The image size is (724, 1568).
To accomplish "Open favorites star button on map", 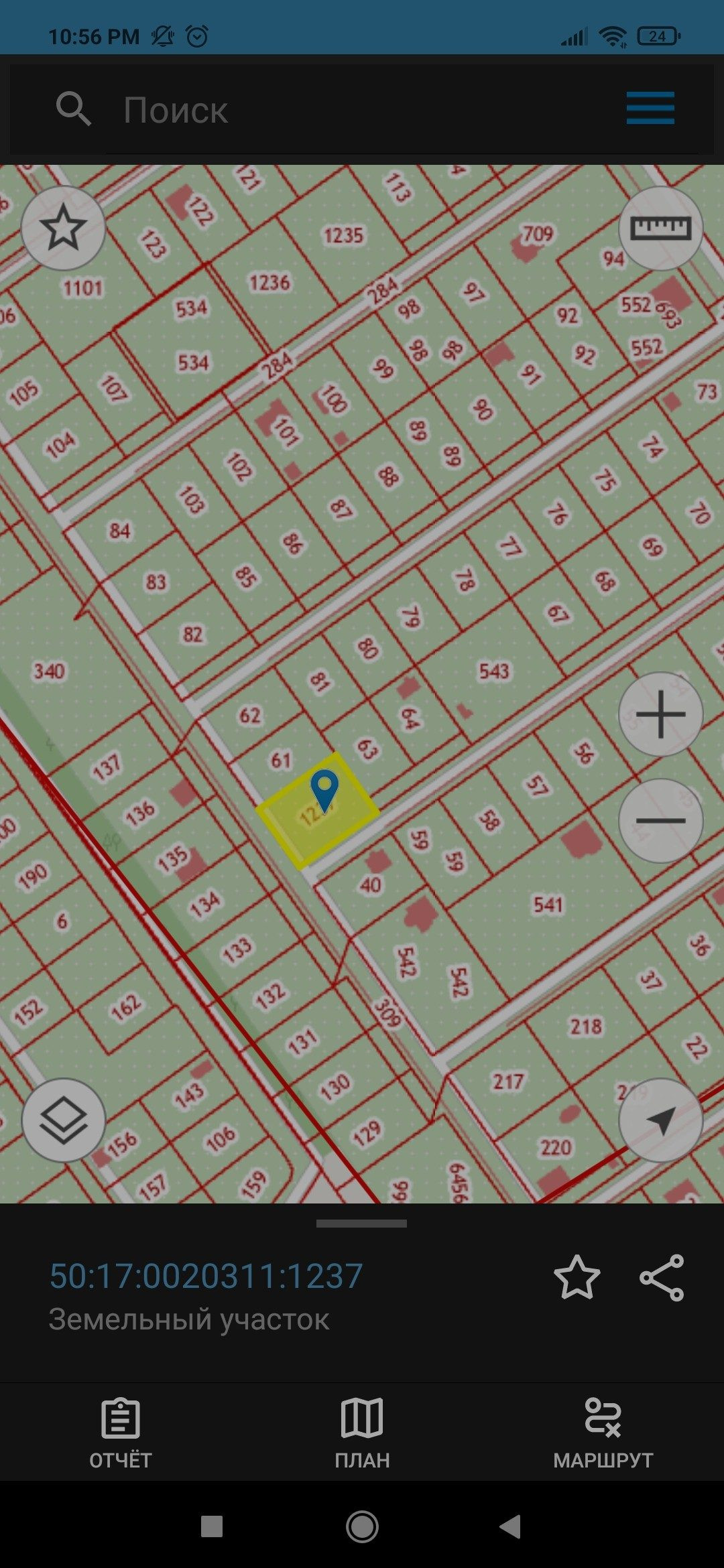I will click(x=63, y=228).
